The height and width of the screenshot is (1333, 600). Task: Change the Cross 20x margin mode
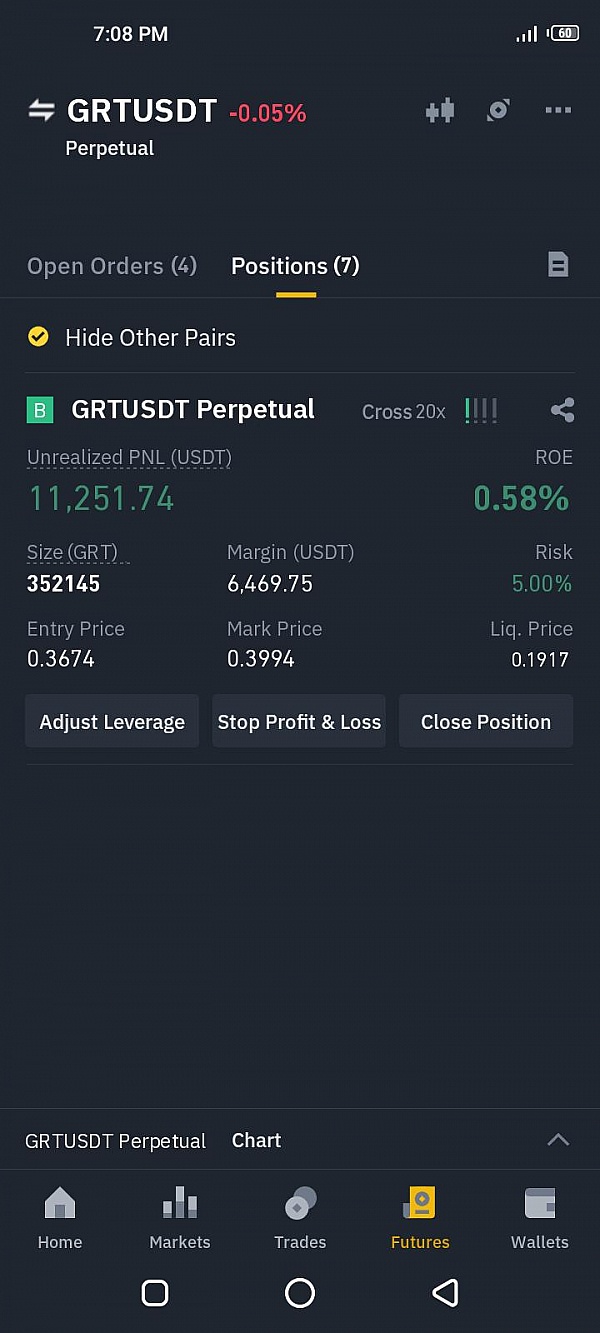pos(404,412)
